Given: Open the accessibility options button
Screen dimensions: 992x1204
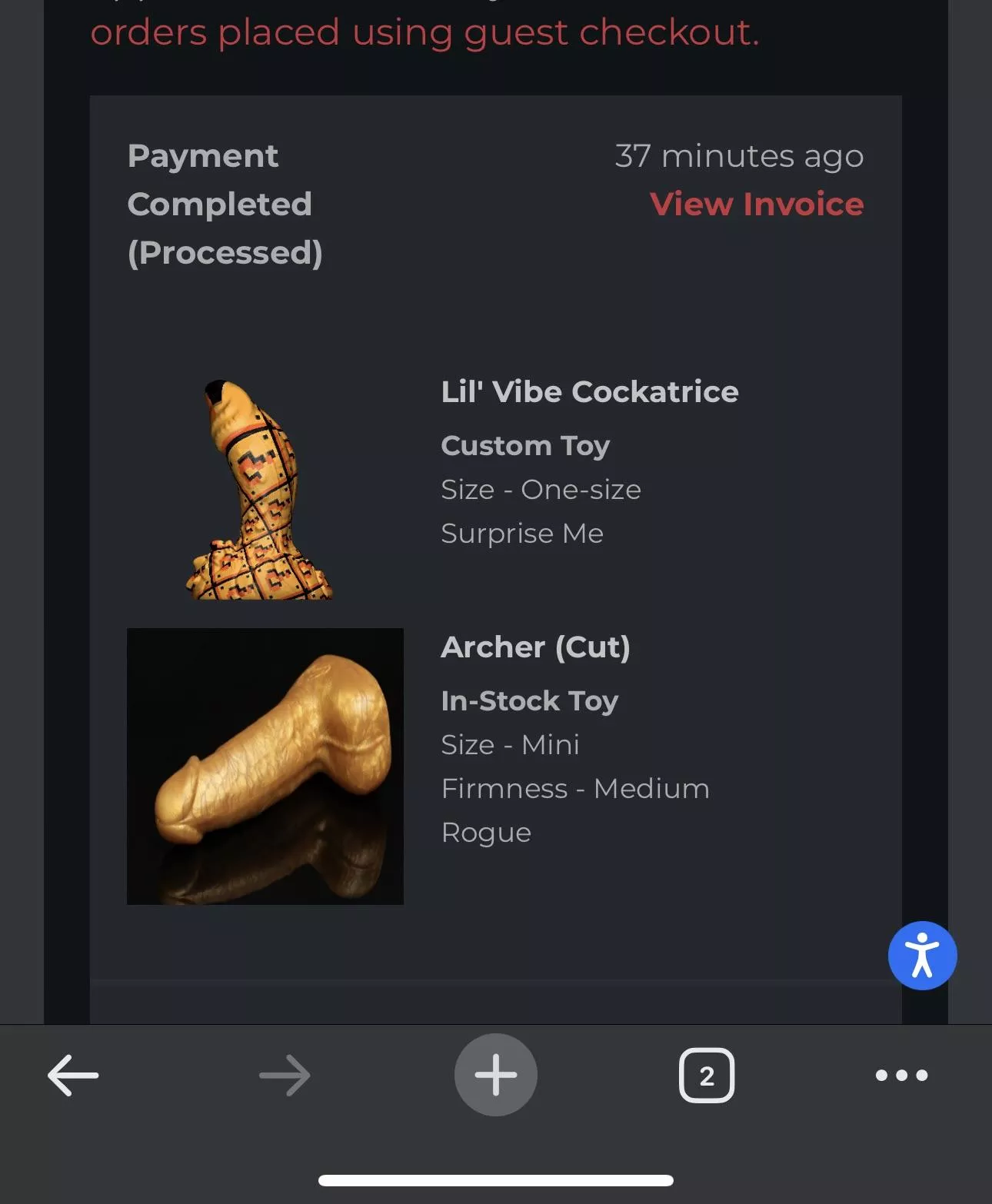Looking at the screenshot, I should [x=922, y=955].
